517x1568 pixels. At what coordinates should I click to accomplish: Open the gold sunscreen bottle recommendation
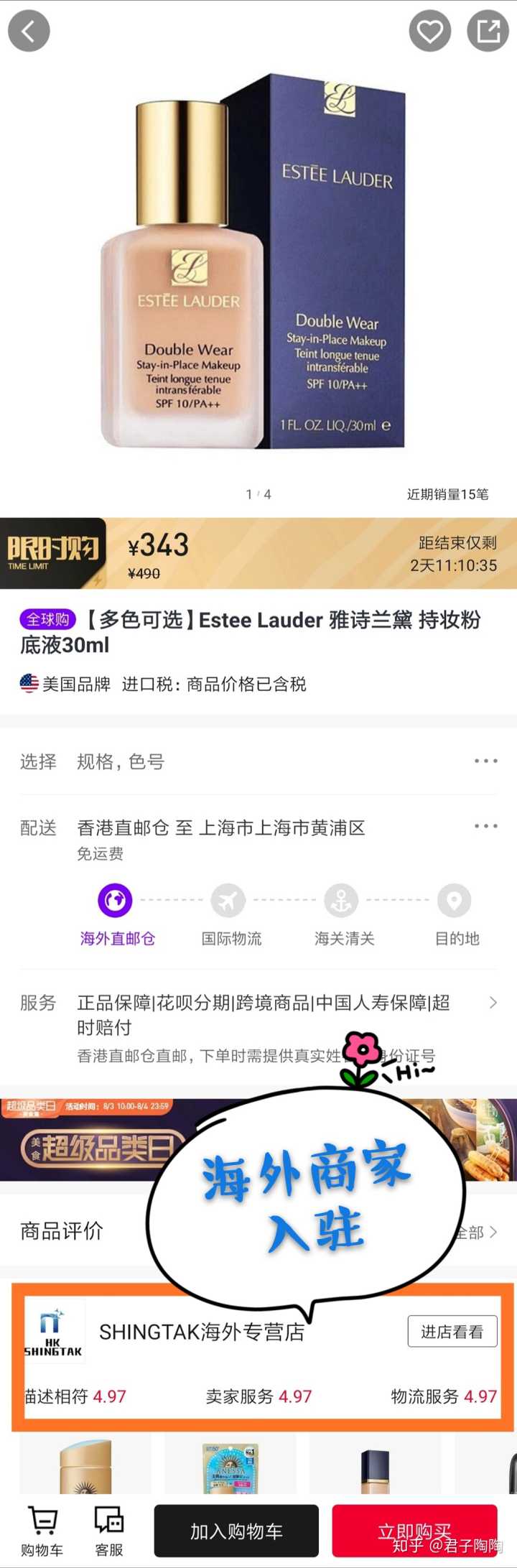click(85, 1465)
